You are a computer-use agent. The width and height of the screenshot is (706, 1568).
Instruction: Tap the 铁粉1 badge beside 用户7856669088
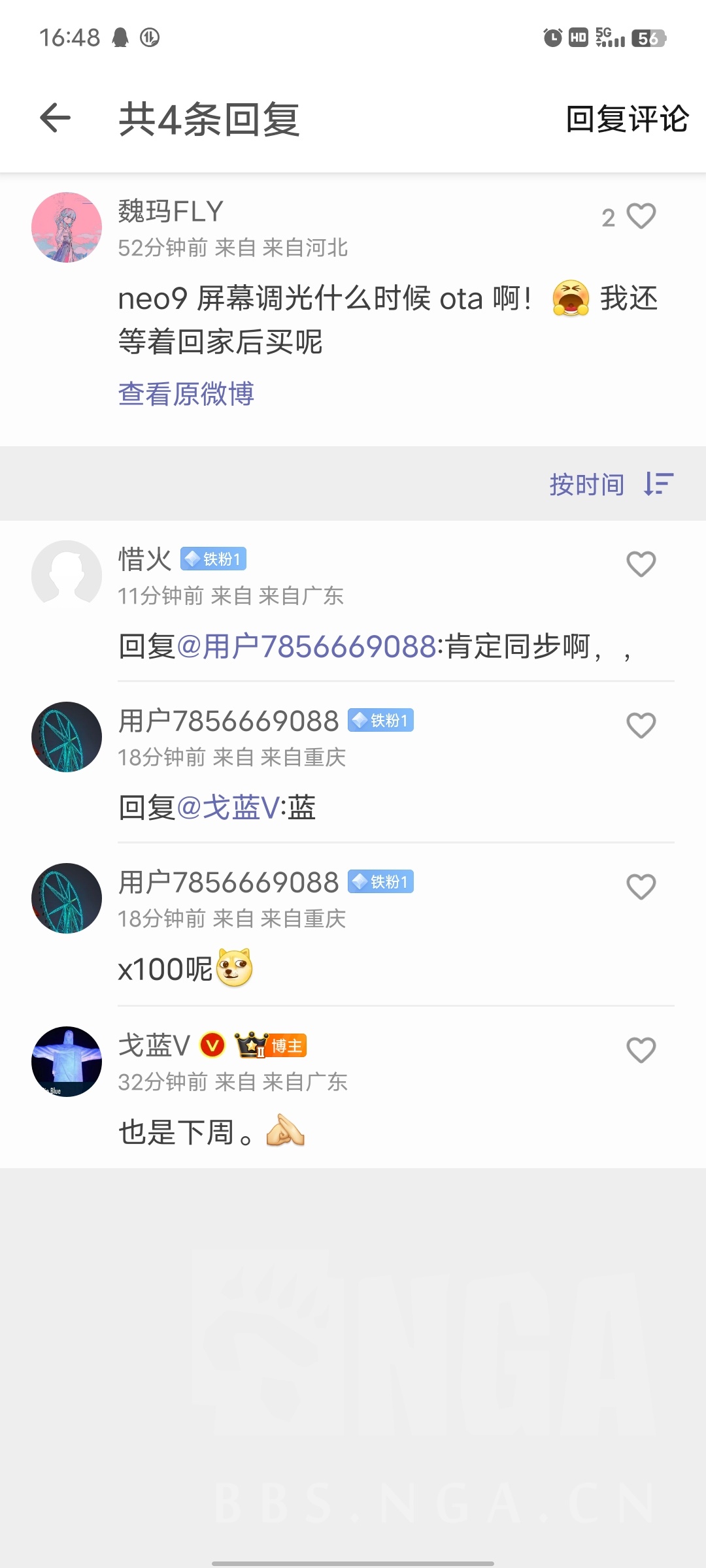(380, 720)
